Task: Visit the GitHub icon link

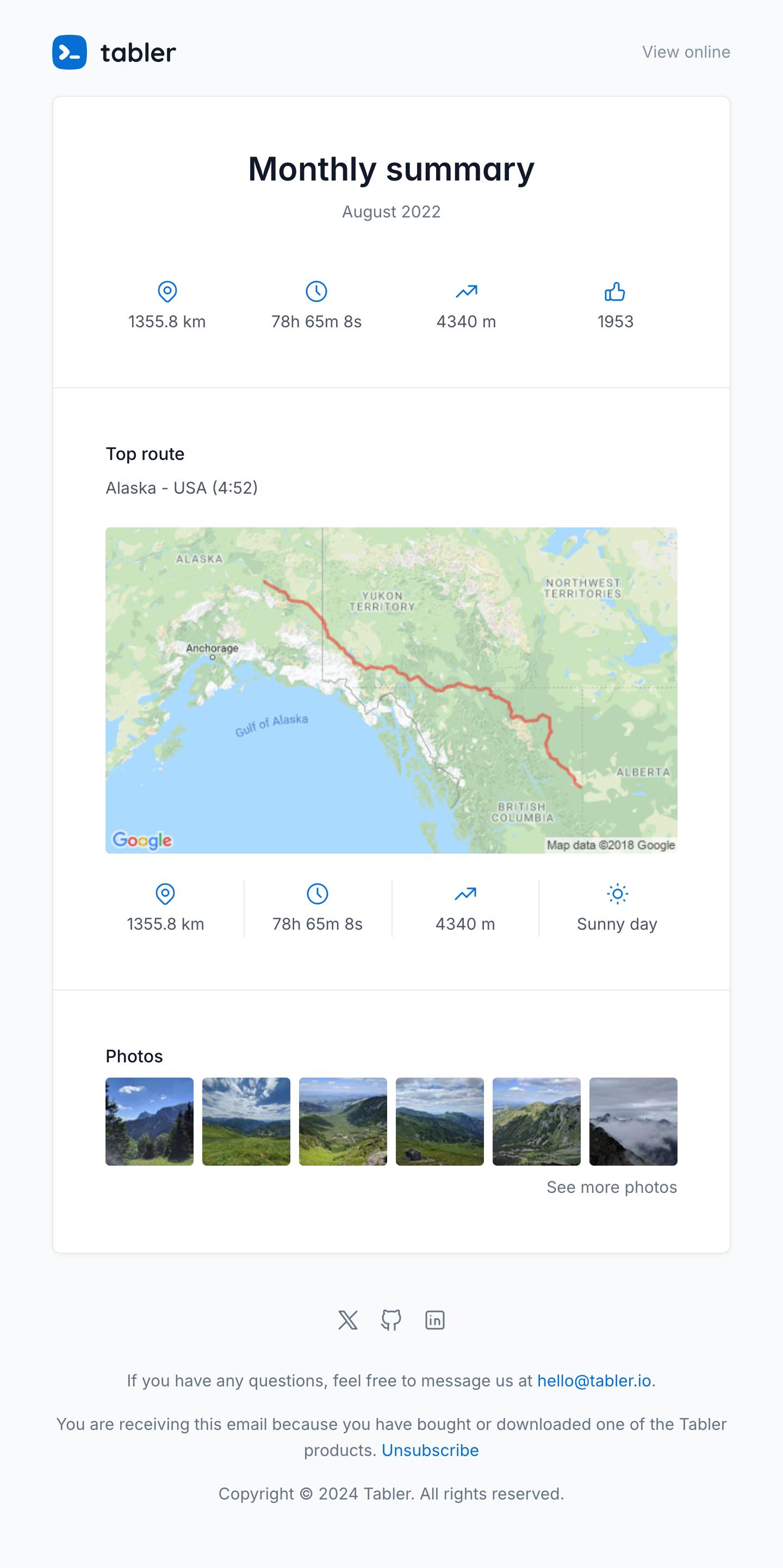Action: tap(391, 1320)
